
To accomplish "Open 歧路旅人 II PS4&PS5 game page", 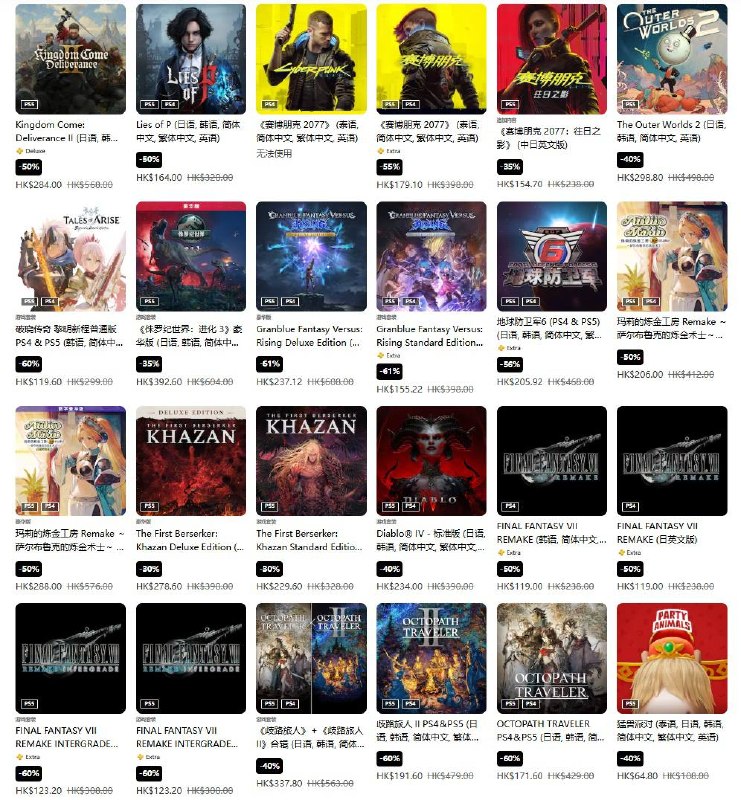I will (431, 657).
